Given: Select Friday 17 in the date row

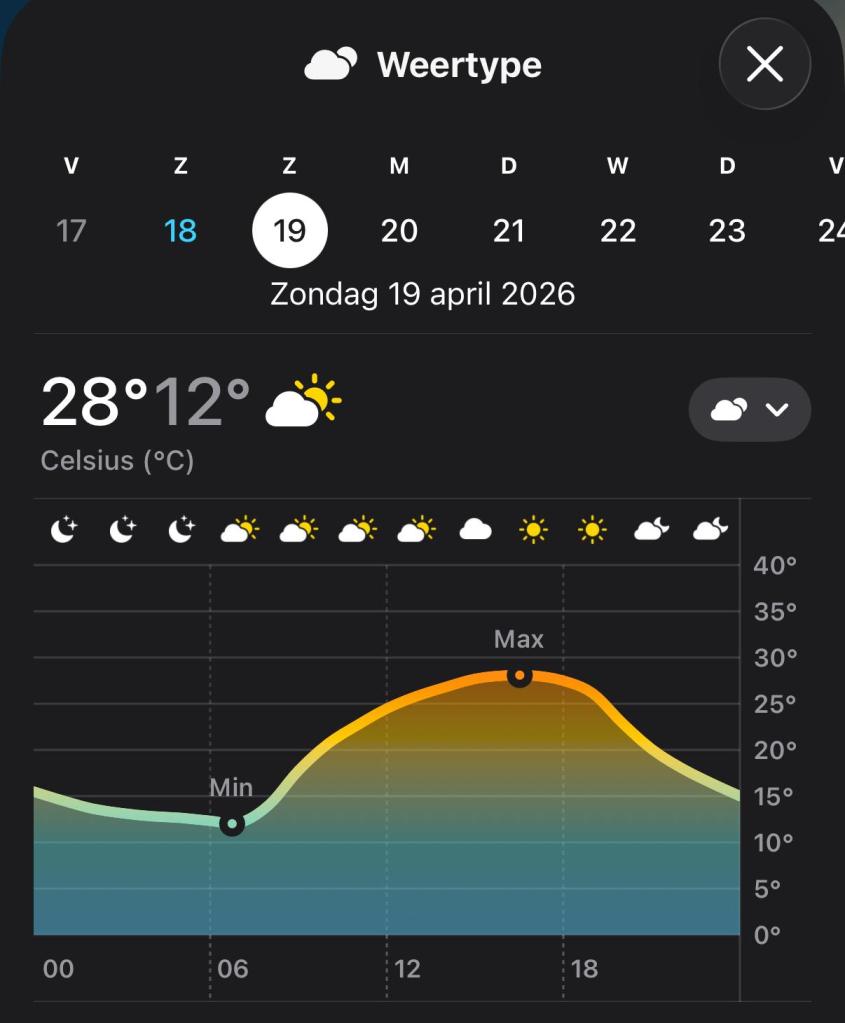Looking at the screenshot, I should [71, 231].
